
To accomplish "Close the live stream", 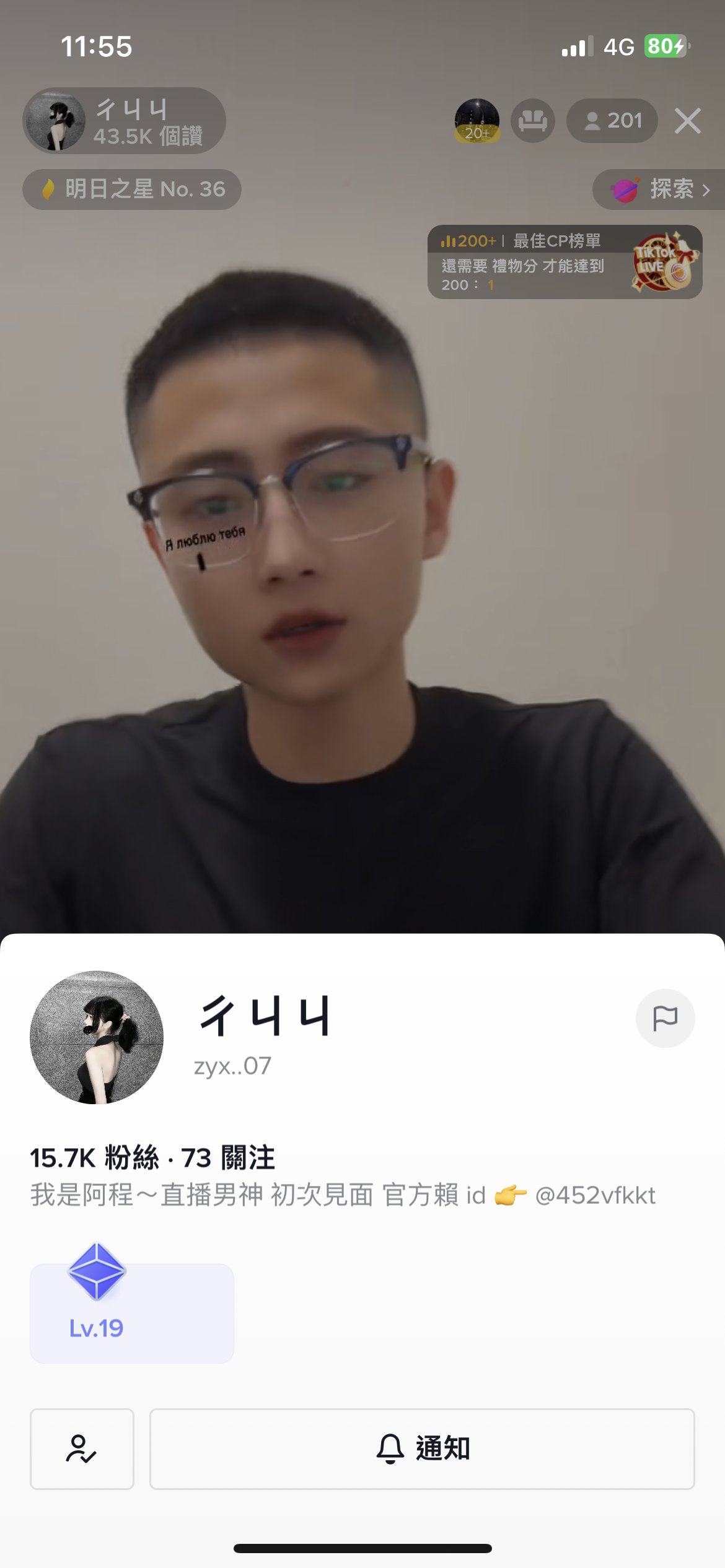I will pos(687,121).
